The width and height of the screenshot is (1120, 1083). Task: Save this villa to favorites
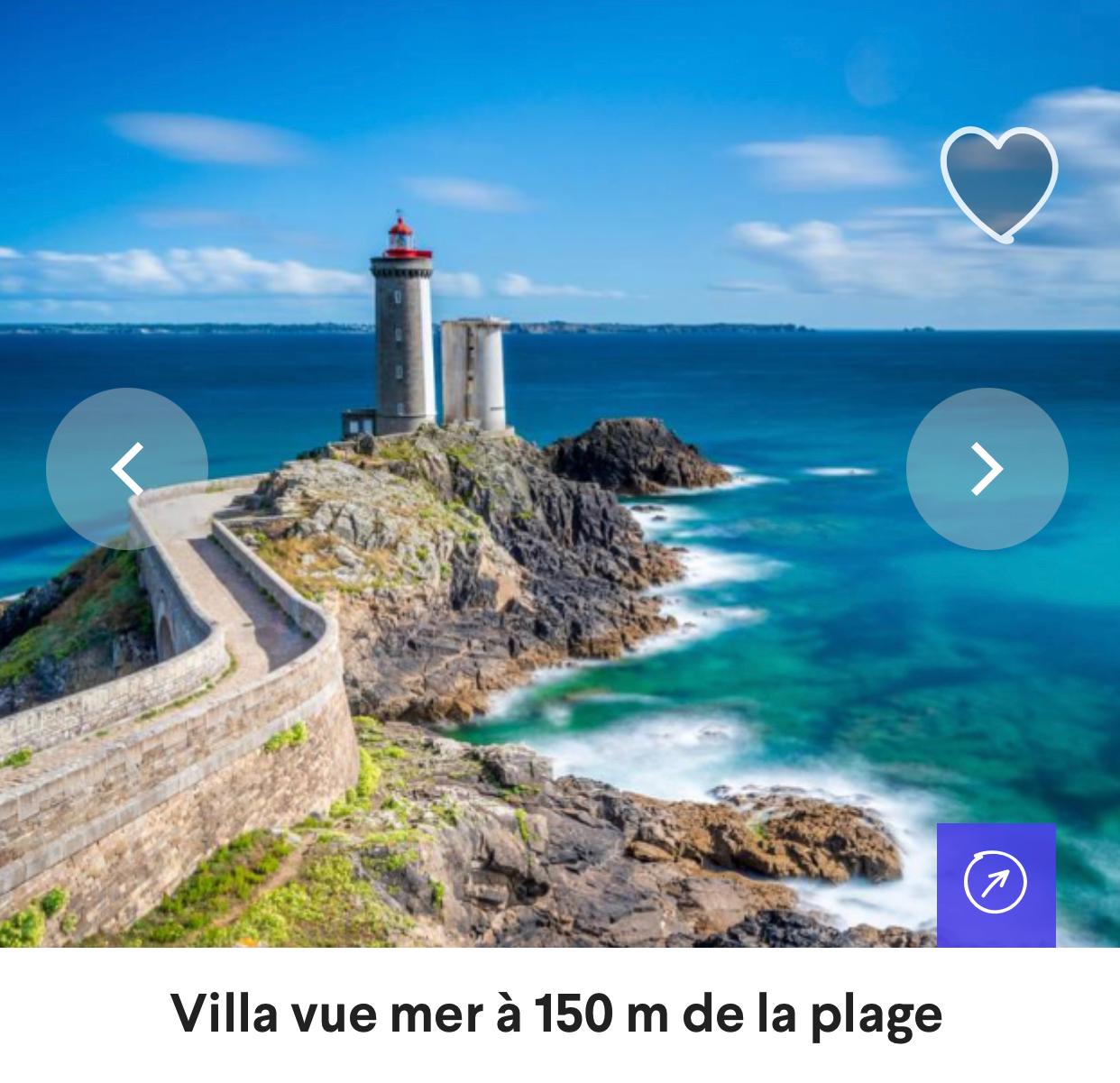(998, 183)
